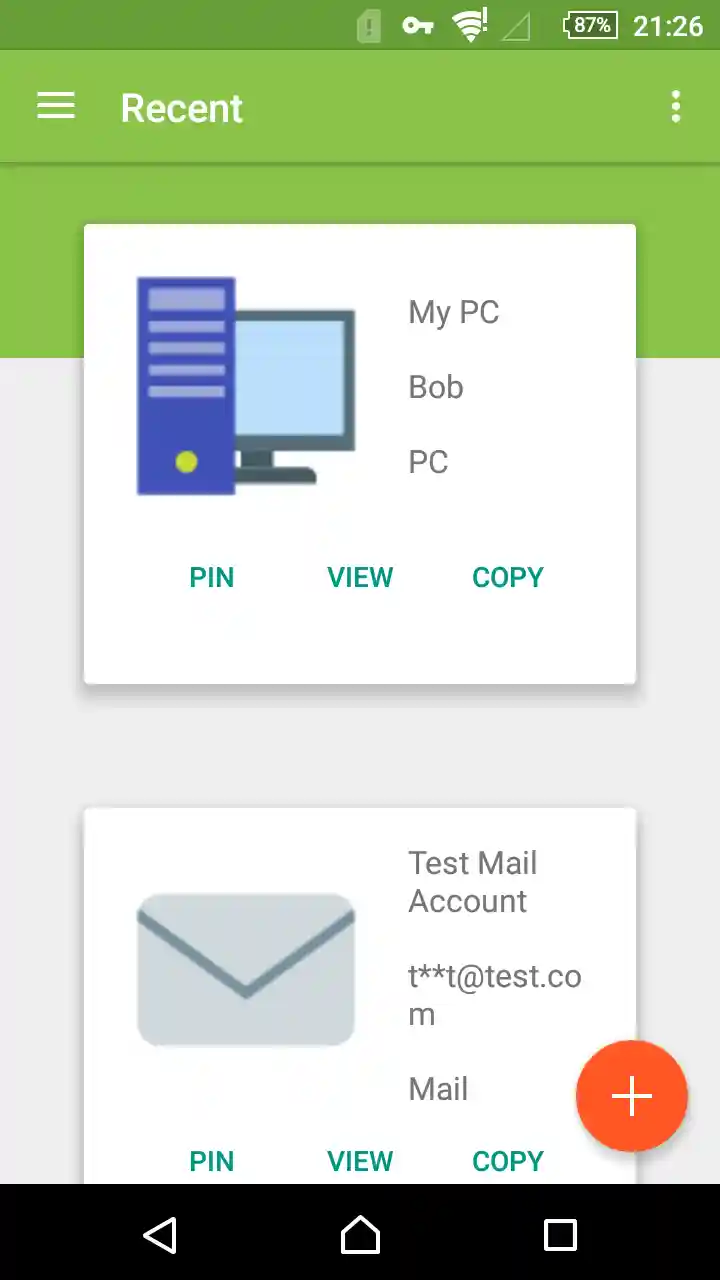
Task: Add a new entry with plus button
Action: (632, 1096)
